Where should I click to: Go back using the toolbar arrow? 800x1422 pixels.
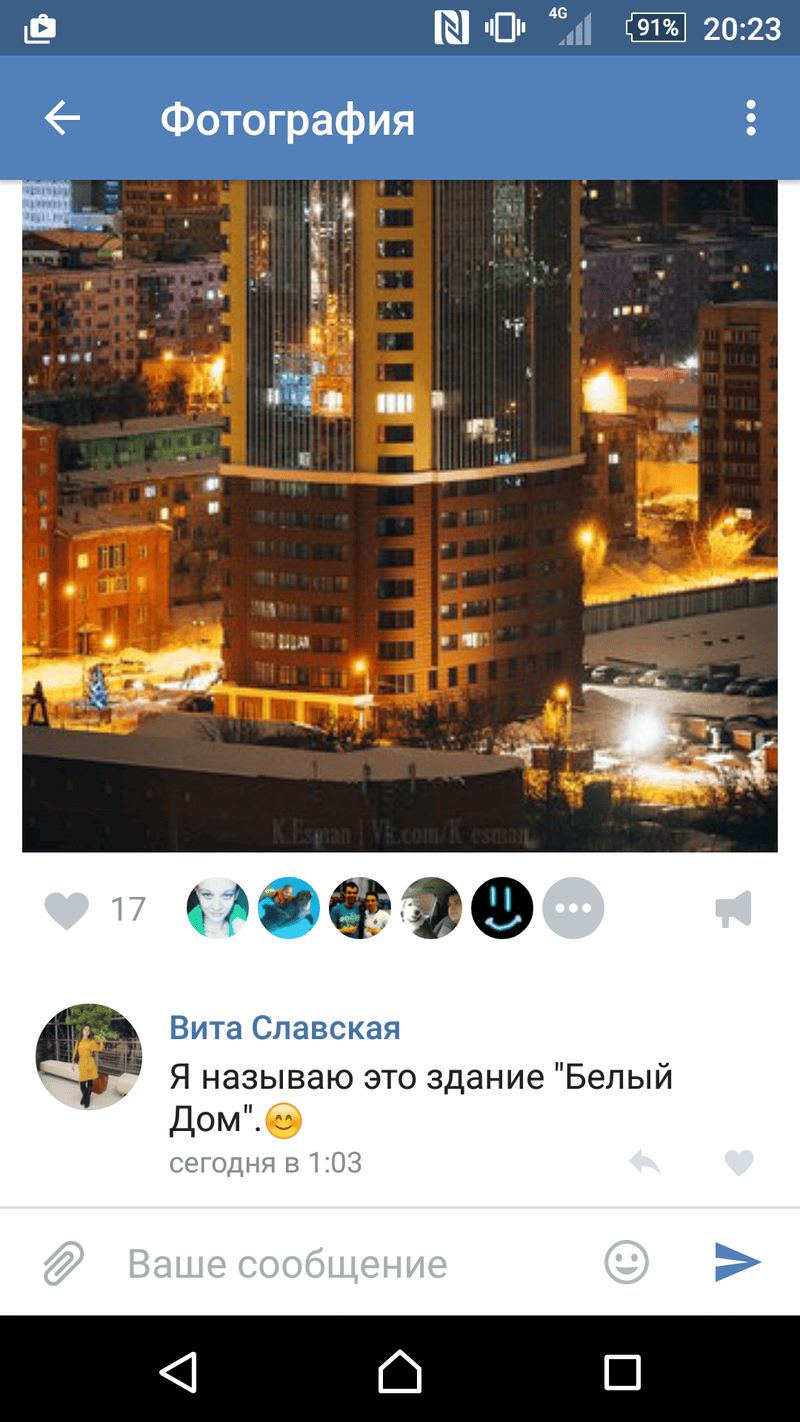pyautogui.click(x=62, y=119)
